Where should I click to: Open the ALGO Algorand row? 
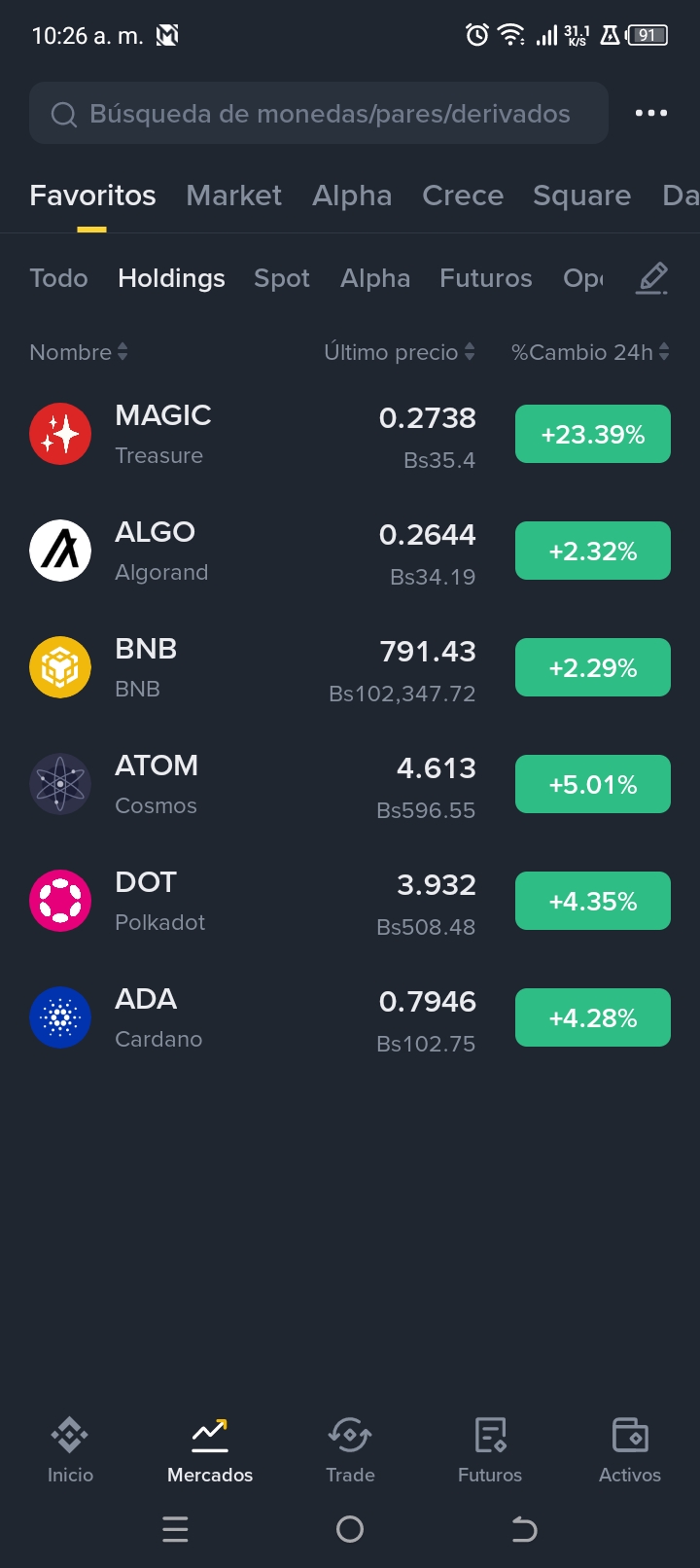350,551
